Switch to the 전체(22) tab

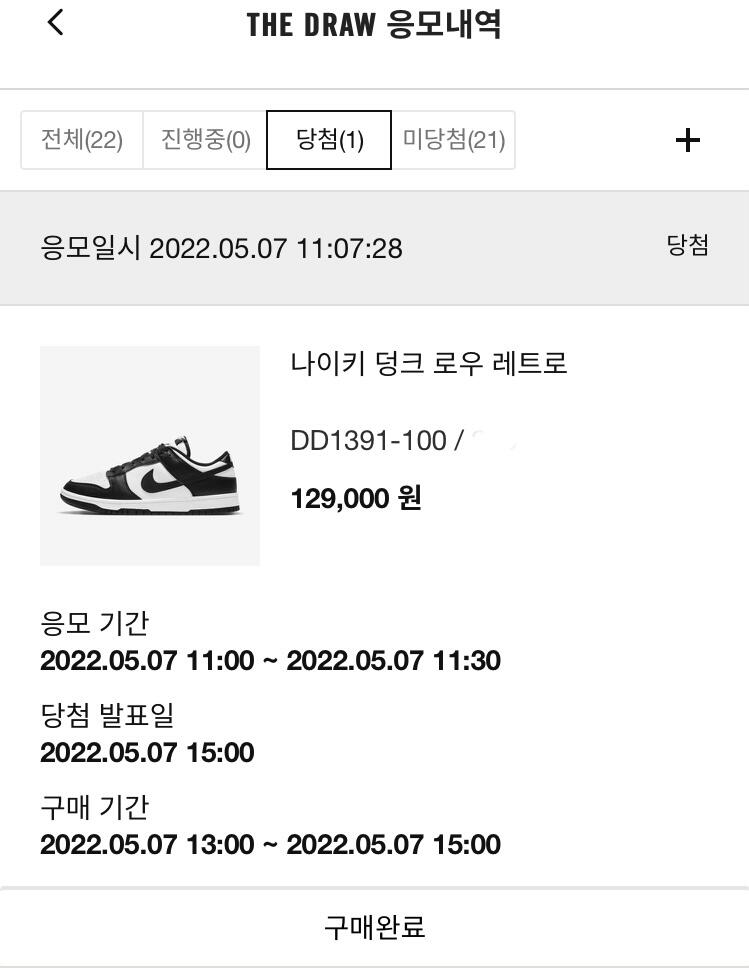82,140
